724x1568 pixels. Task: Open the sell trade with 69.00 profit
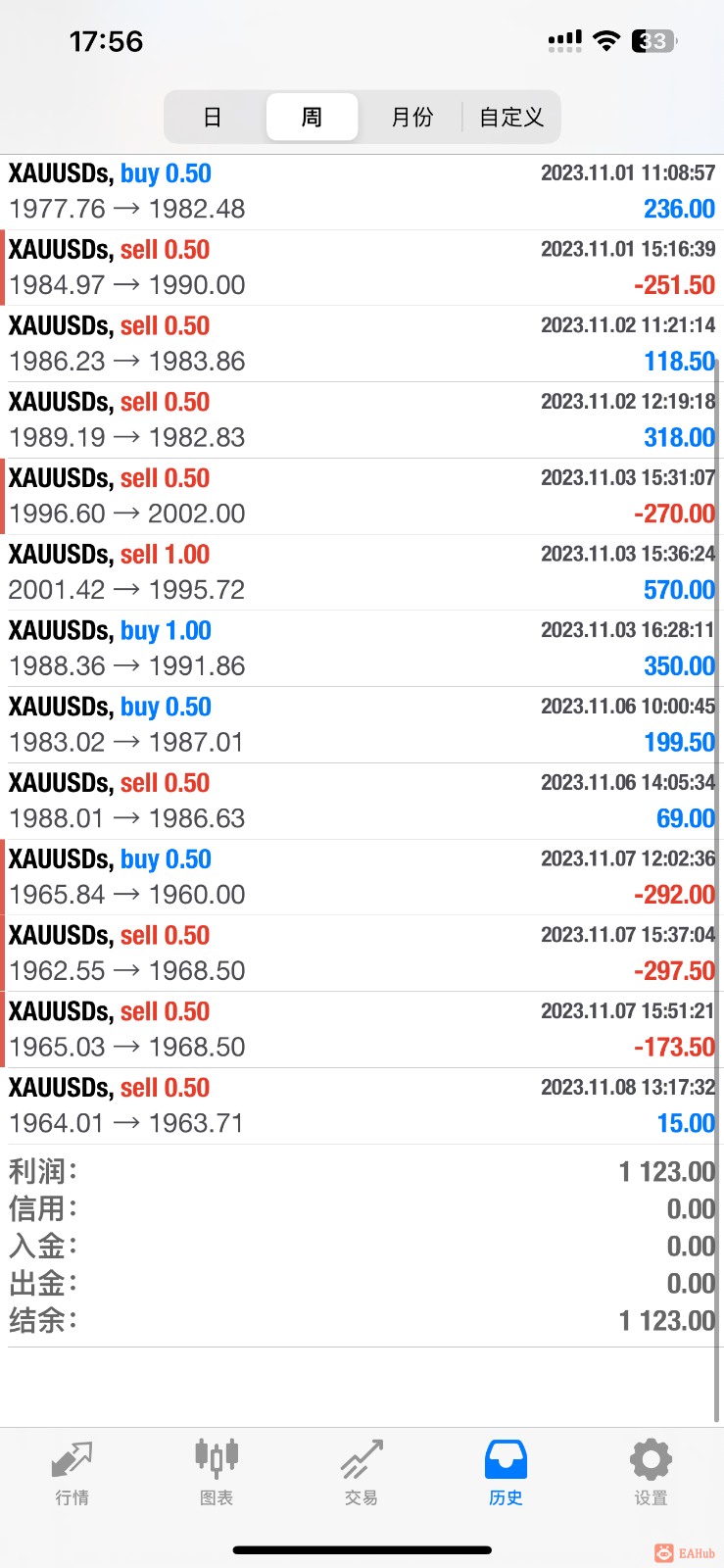[362, 801]
